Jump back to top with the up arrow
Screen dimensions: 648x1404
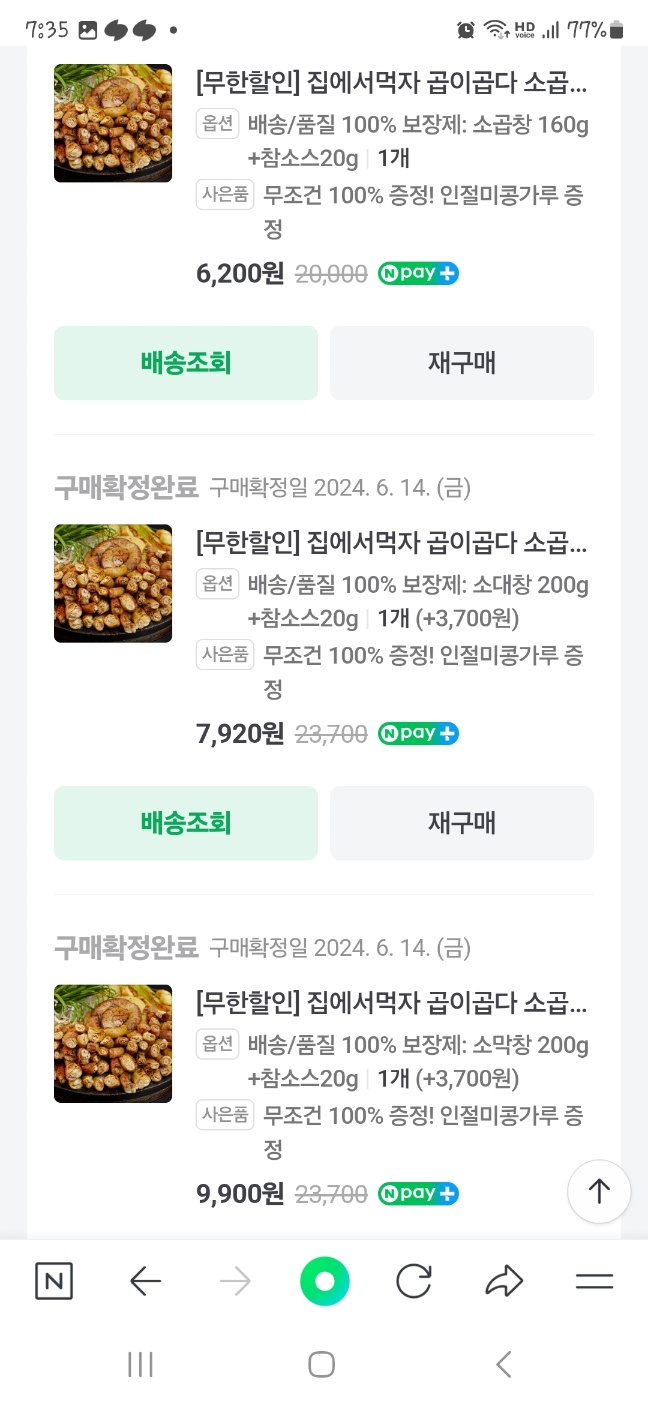(598, 1191)
